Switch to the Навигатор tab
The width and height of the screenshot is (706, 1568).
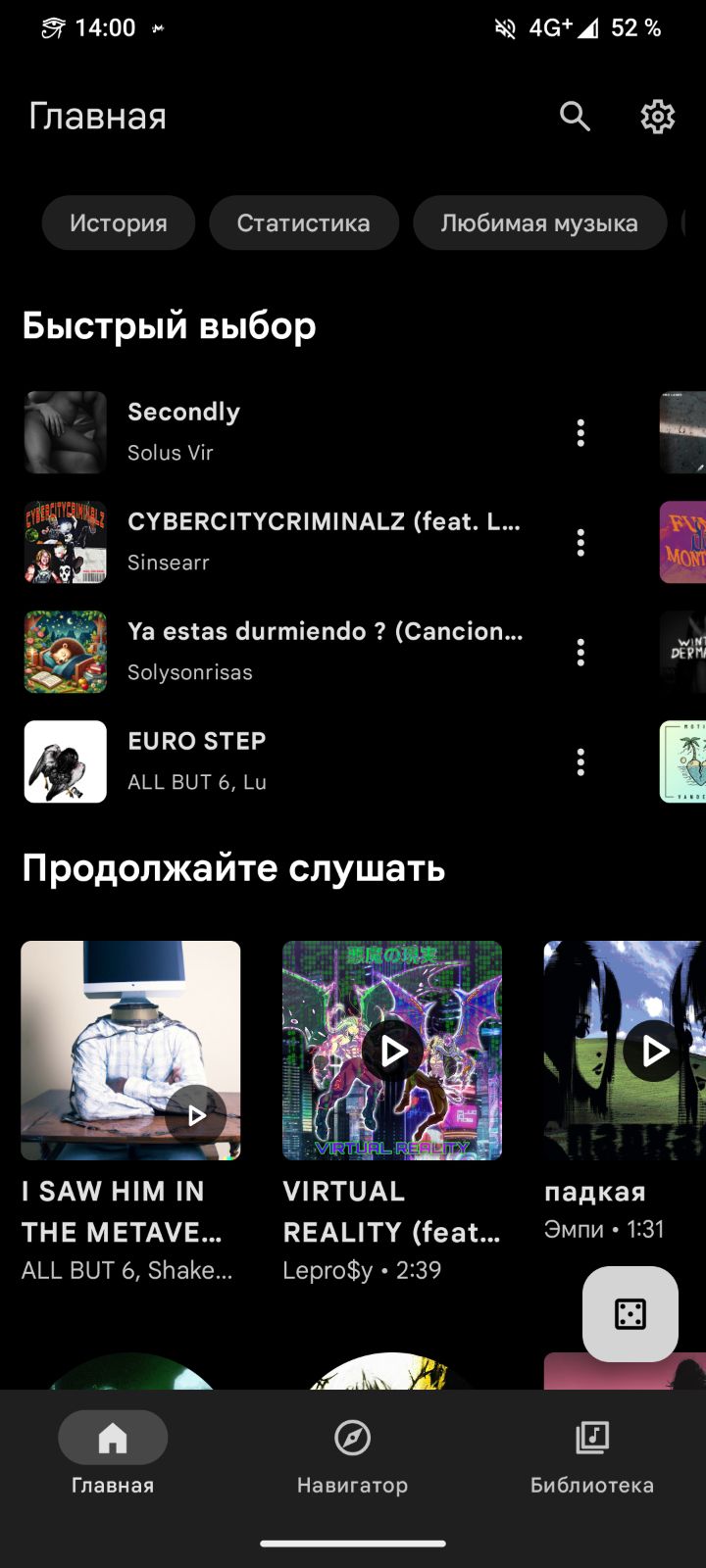pos(352,1456)
